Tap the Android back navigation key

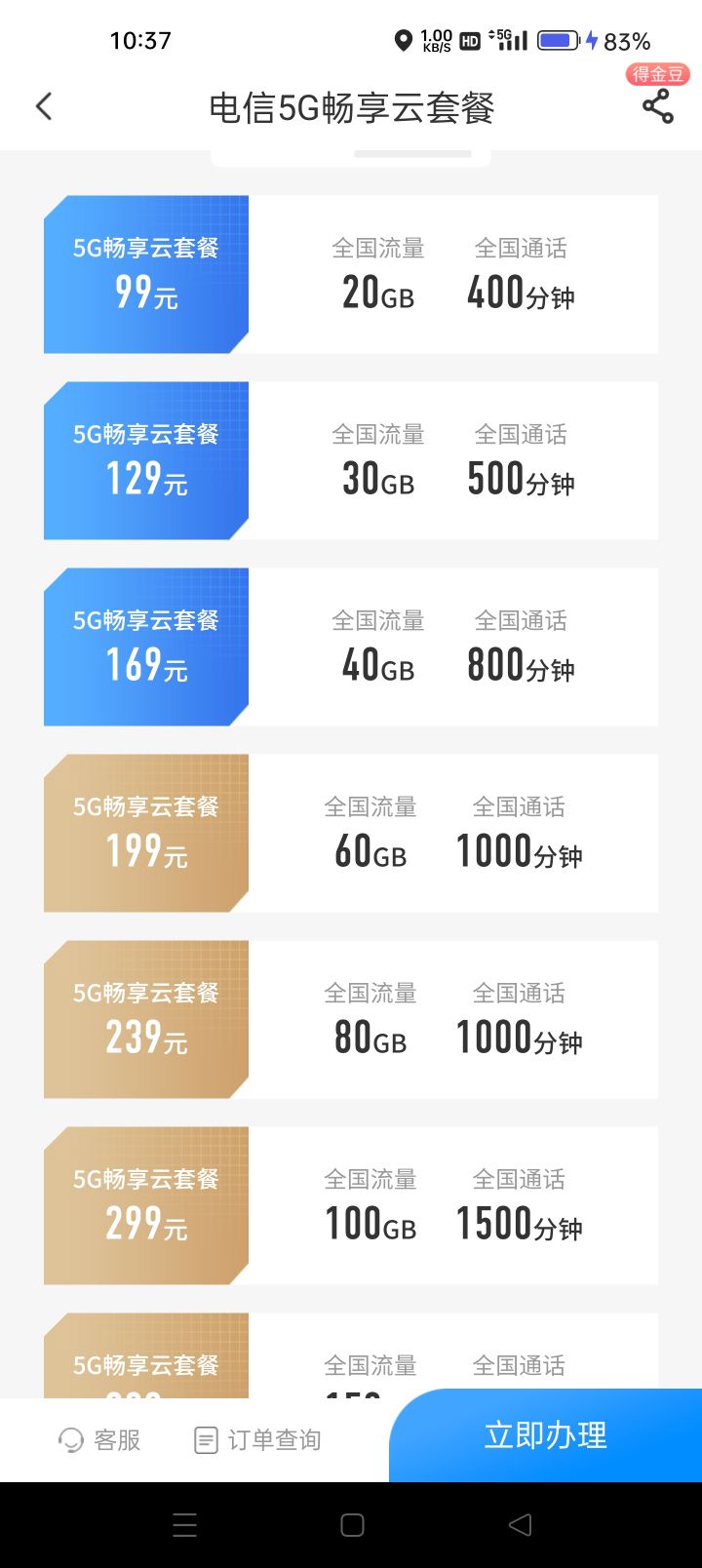[x=520, y=1524]
